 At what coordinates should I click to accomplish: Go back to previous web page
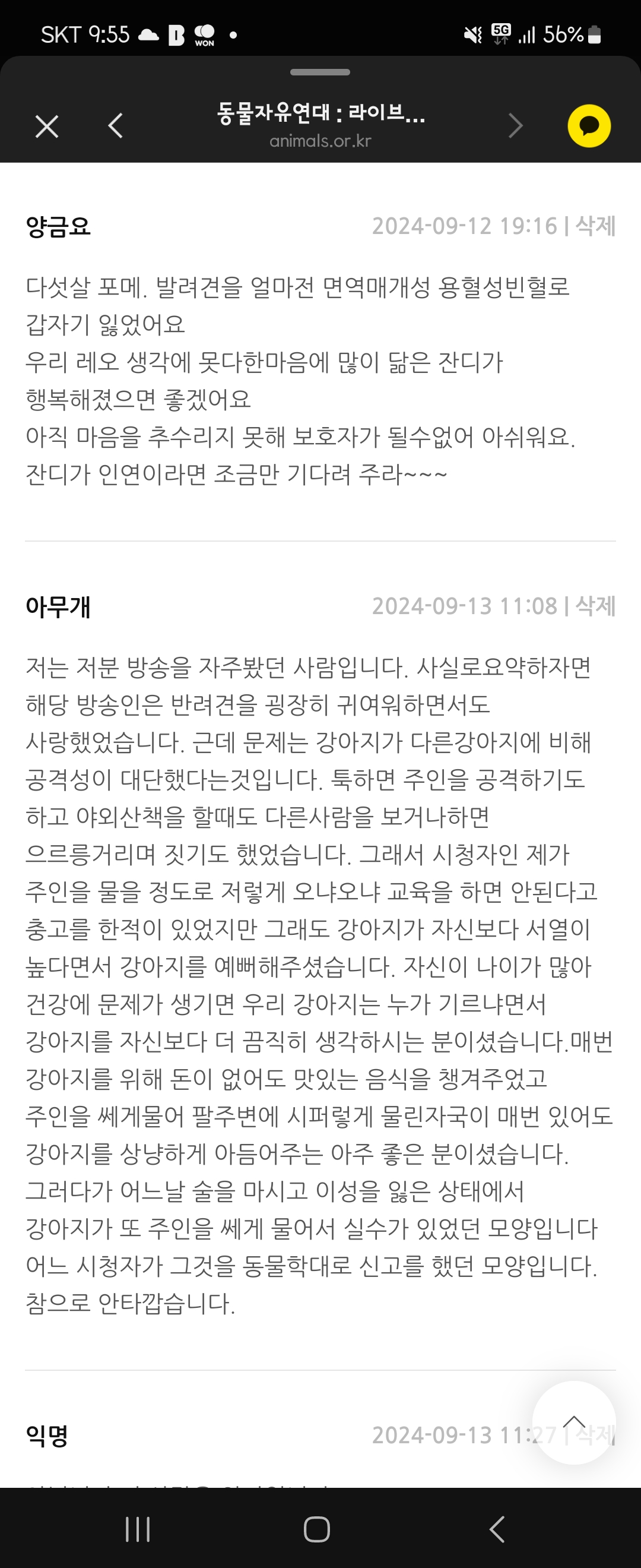point(116,126)
